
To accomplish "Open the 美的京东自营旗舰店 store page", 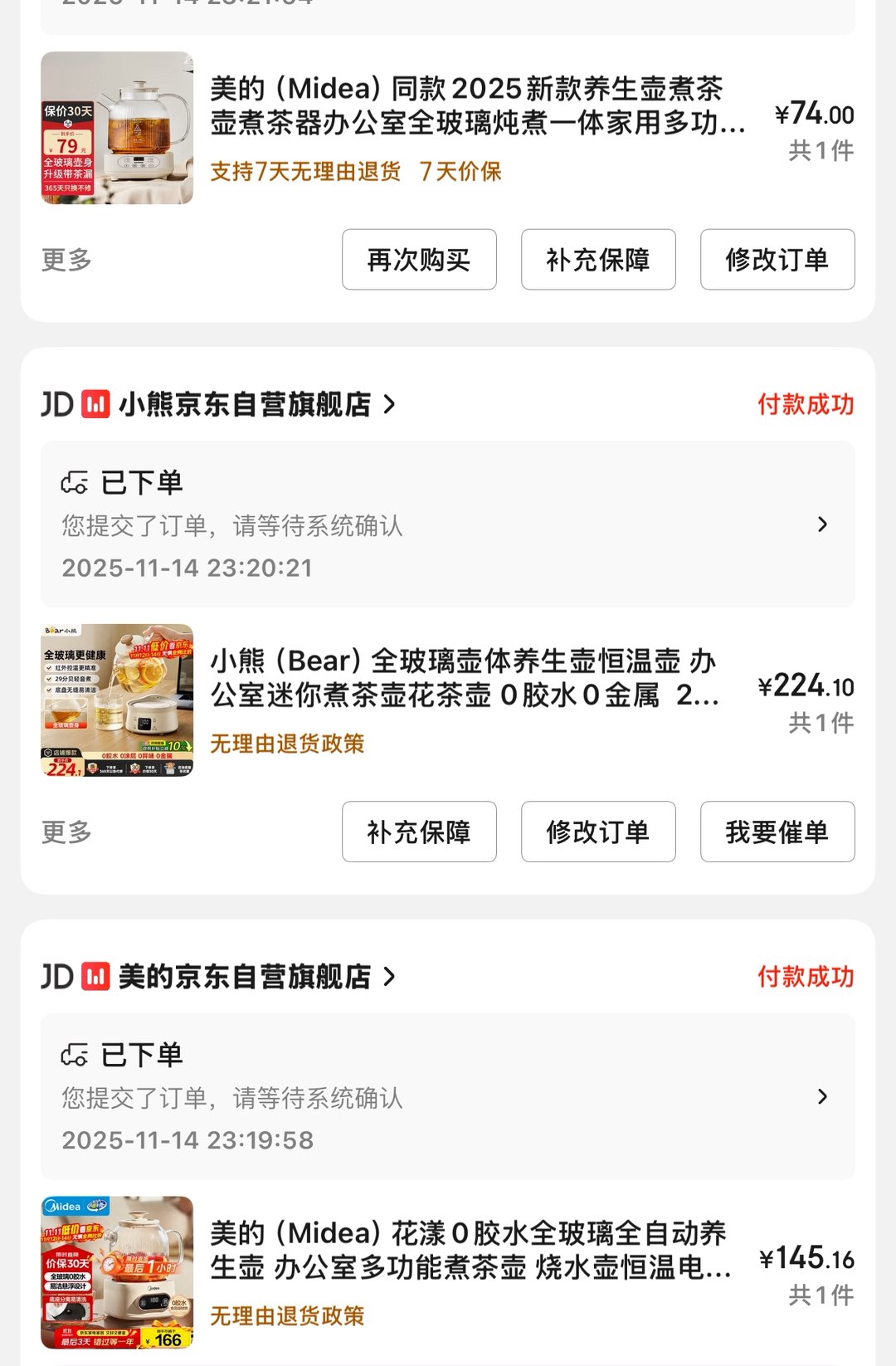I will coord(245,977).
